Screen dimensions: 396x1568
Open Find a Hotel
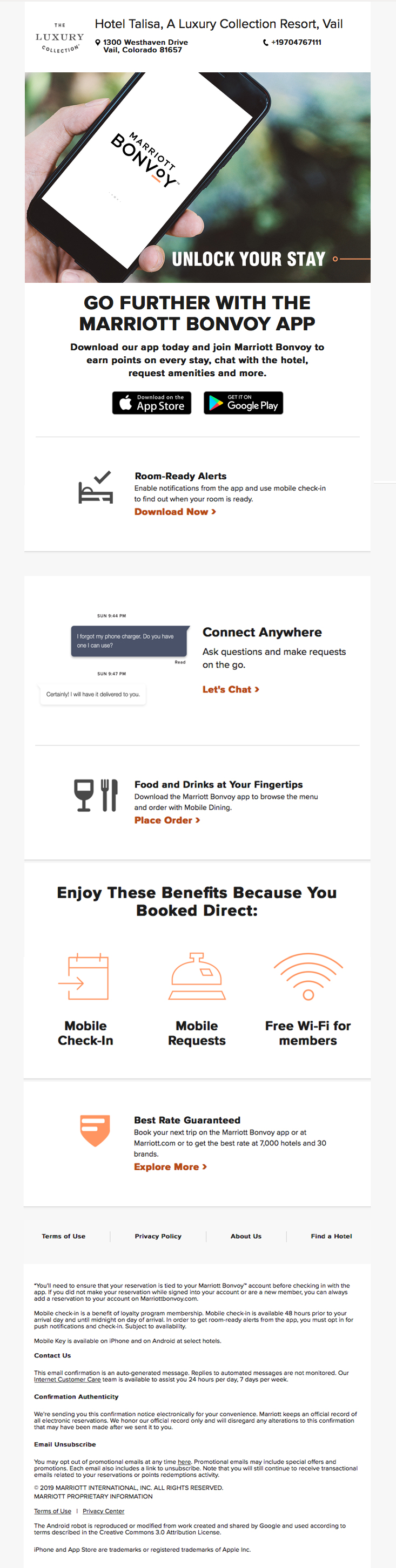point(331,1236)
